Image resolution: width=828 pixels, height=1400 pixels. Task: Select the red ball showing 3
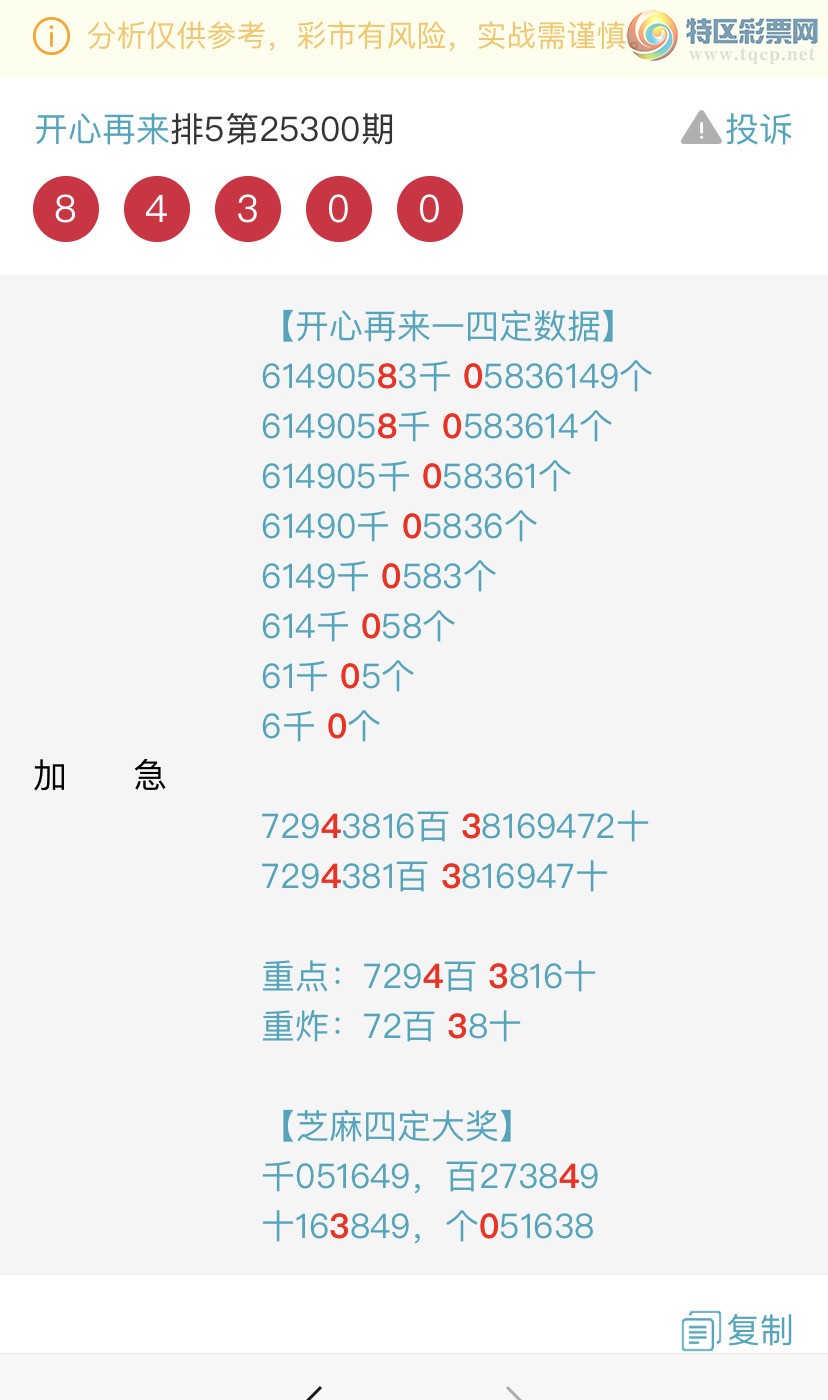247,208
